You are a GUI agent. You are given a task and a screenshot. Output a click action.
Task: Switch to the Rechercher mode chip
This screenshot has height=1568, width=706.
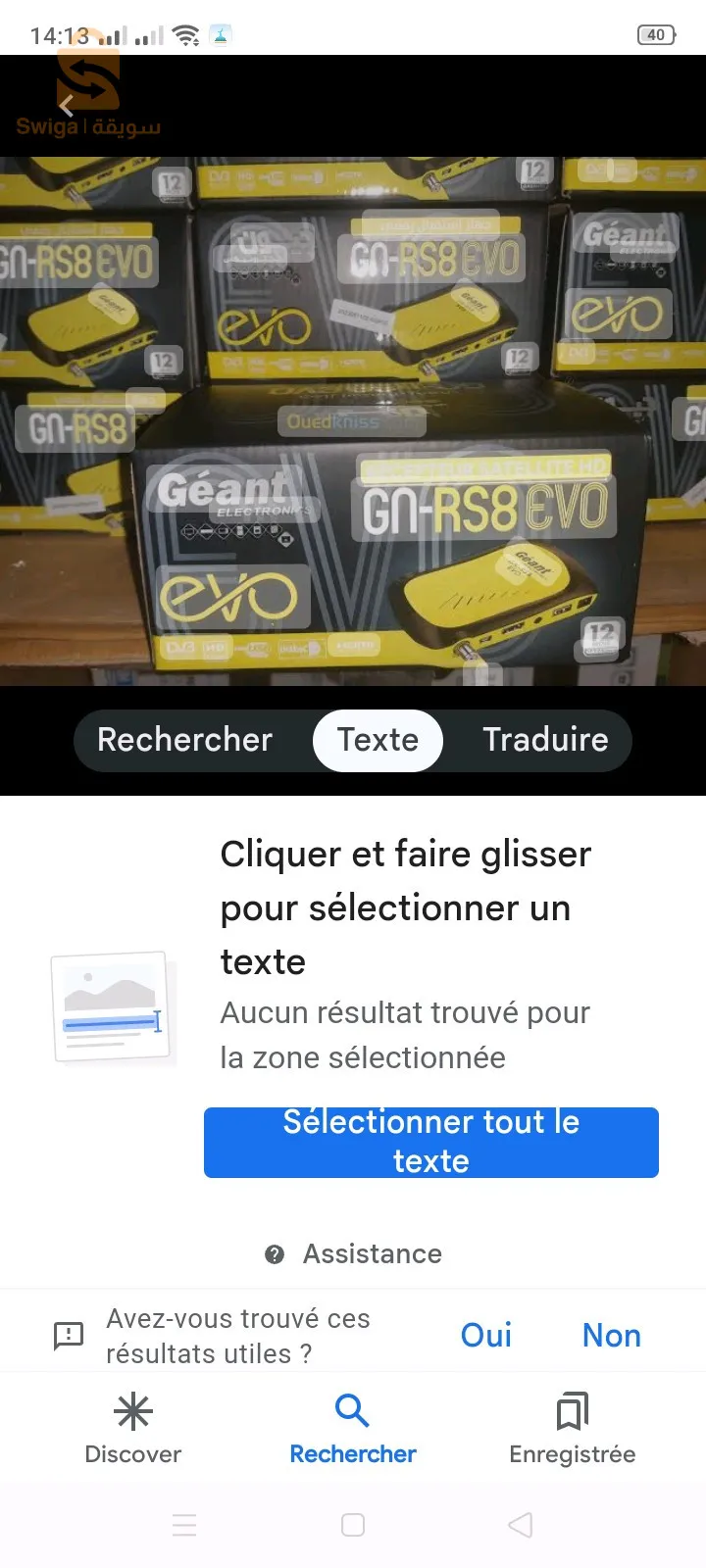point(185,740)
